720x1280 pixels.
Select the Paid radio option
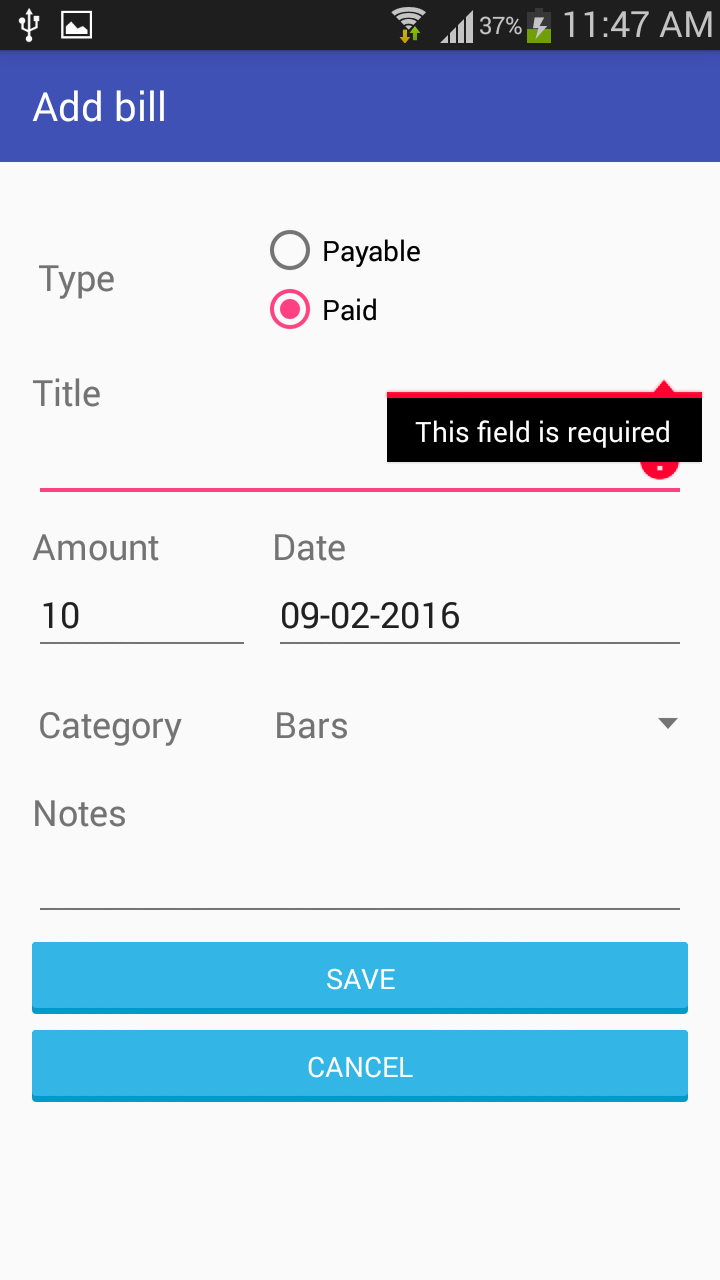[x=324, y=310]
